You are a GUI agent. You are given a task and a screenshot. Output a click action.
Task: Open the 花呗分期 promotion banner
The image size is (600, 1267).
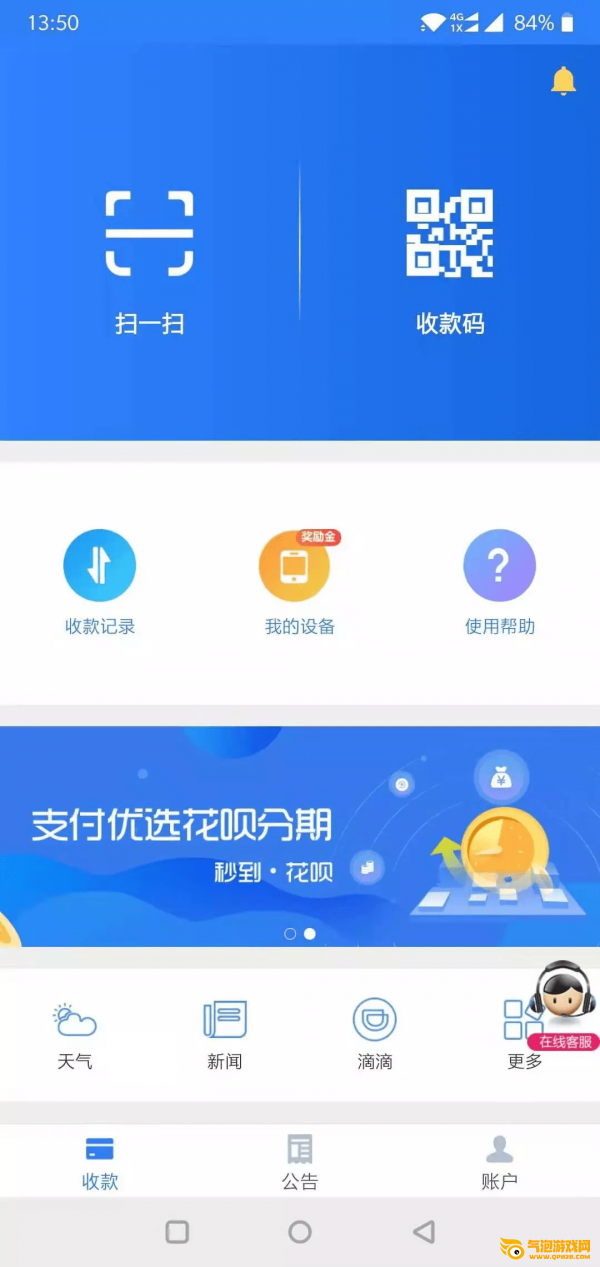(300, 836)
